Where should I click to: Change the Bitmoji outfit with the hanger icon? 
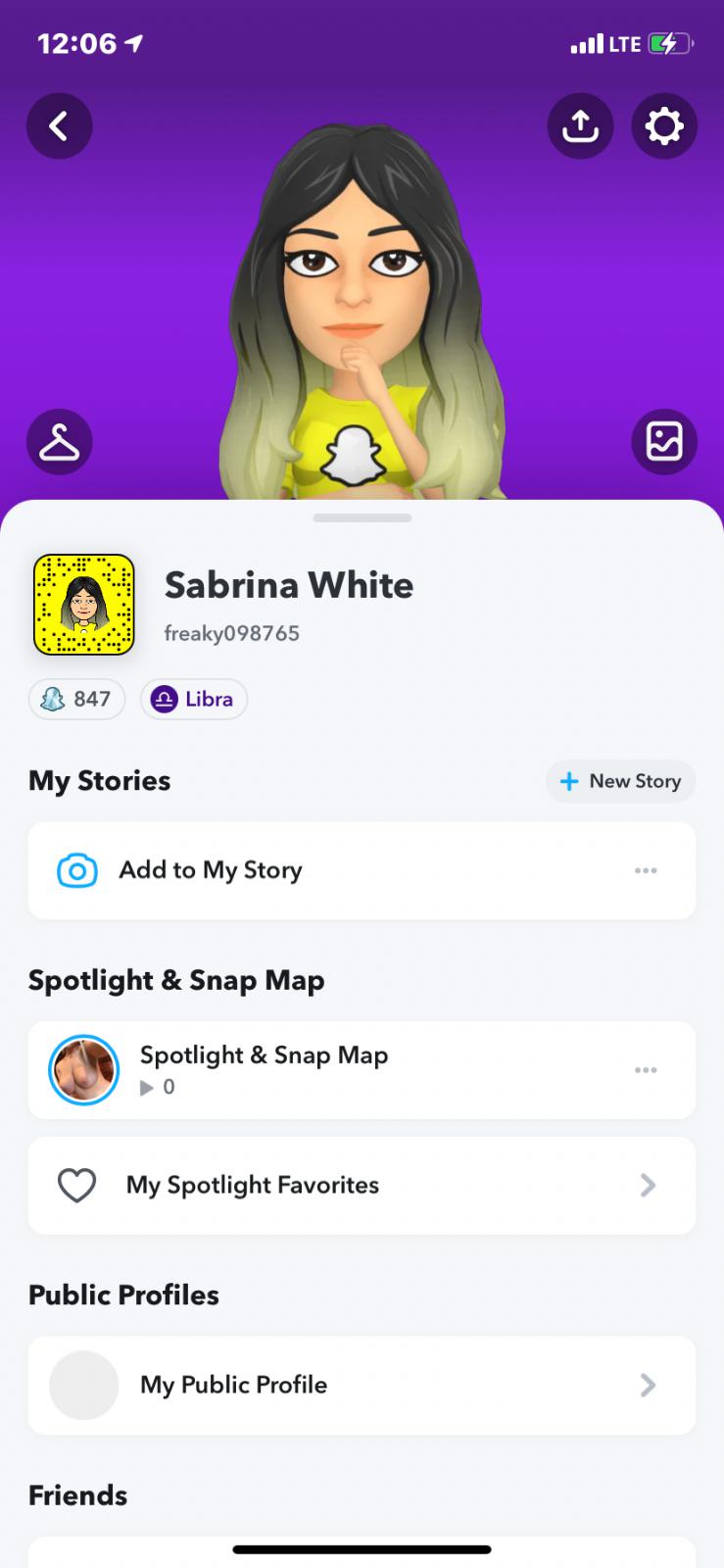59,442
